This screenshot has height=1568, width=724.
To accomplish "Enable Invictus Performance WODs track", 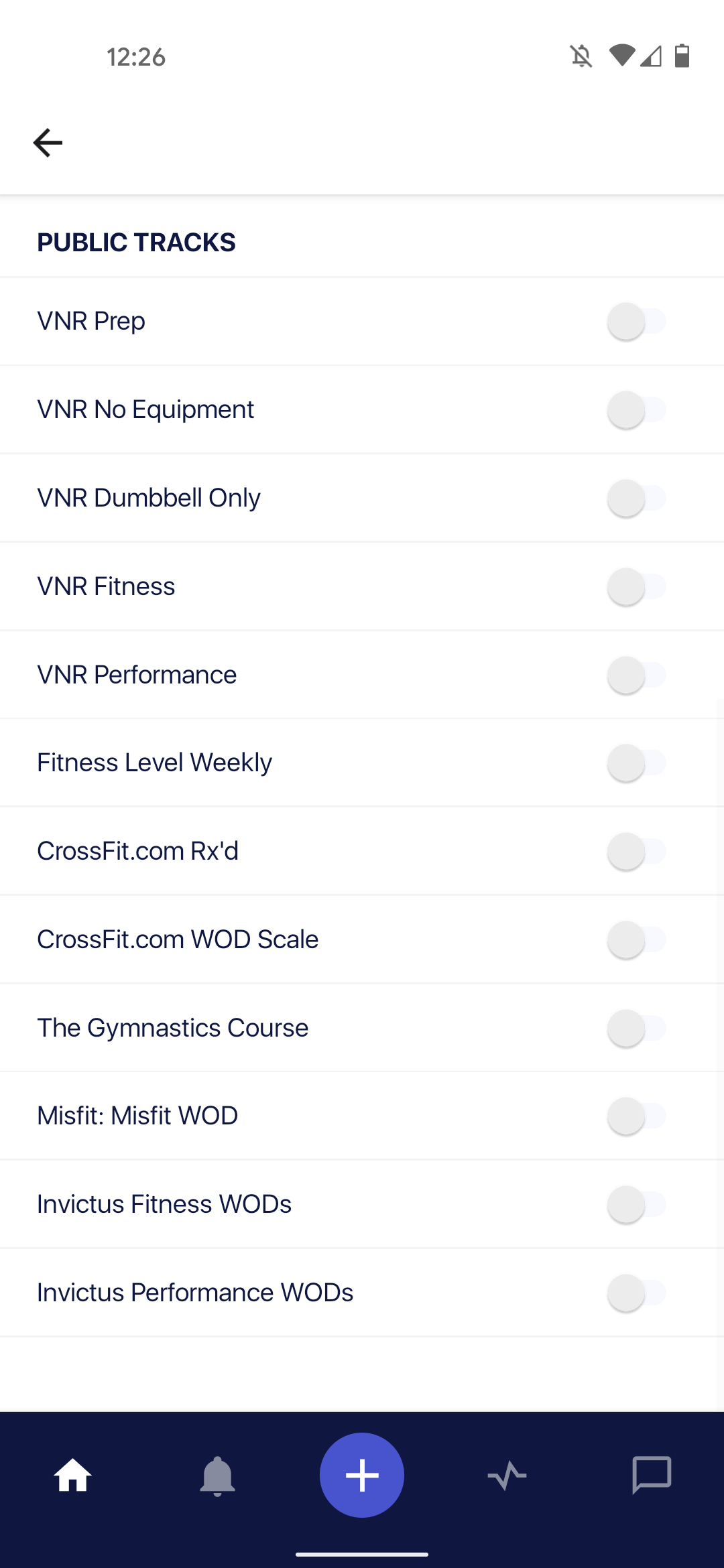I will click(x=636, y=1293).
